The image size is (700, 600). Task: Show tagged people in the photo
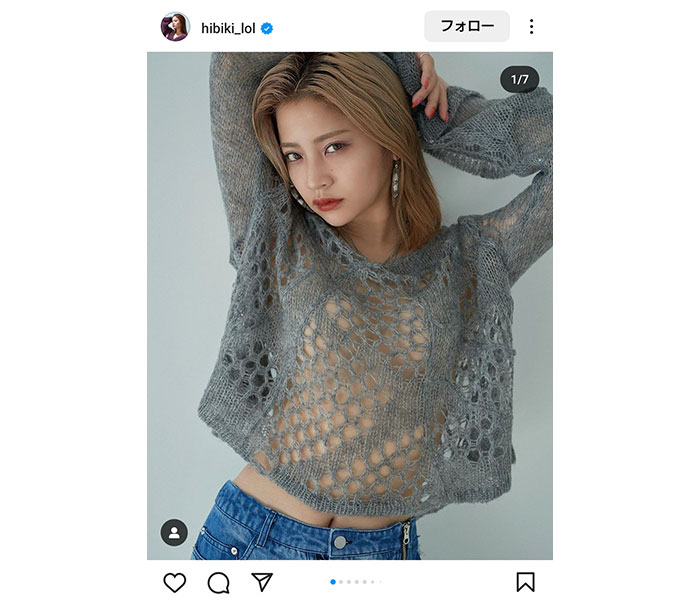[174, 533]
